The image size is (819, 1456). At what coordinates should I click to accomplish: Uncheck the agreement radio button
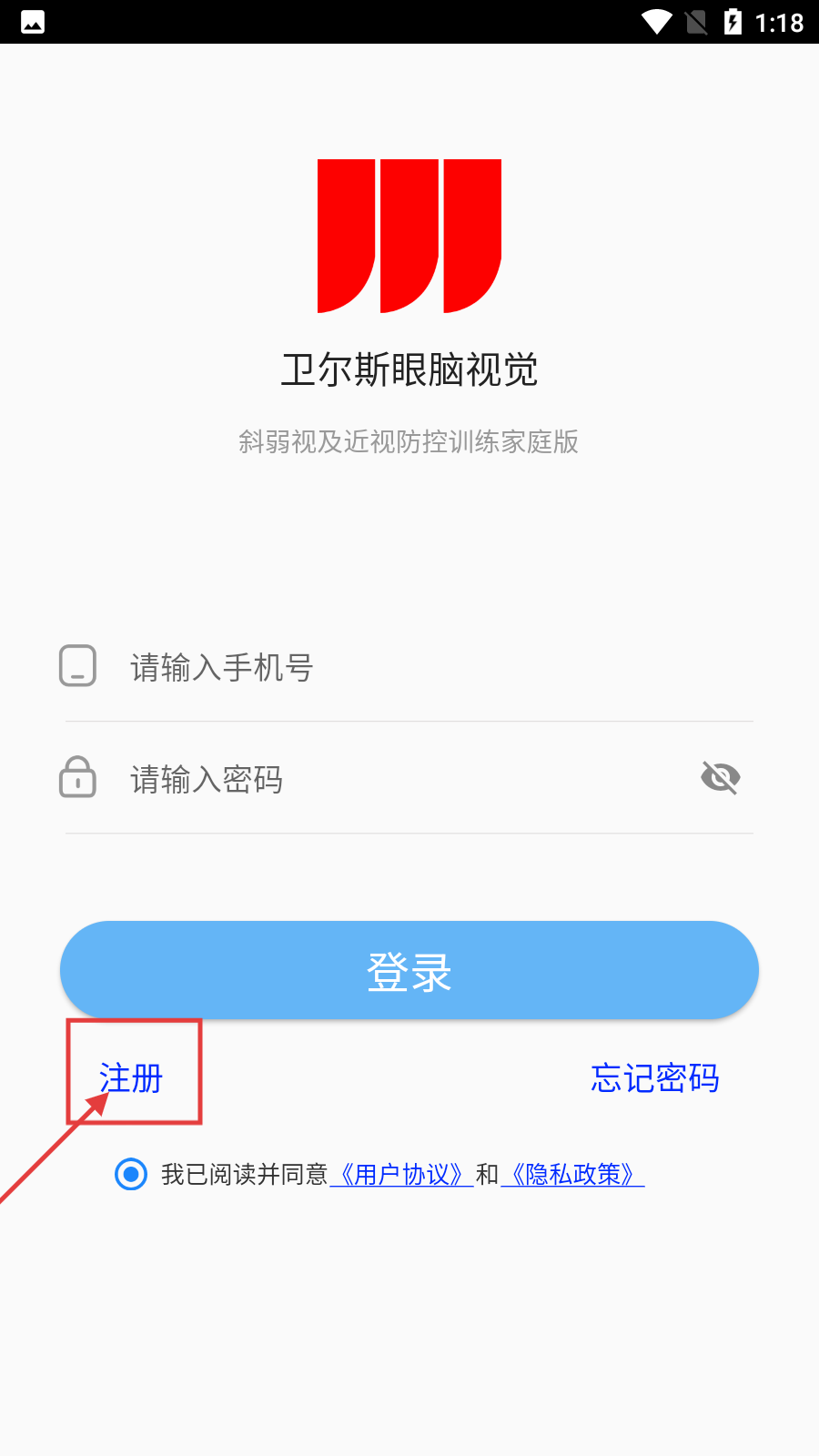point(131,1174)
